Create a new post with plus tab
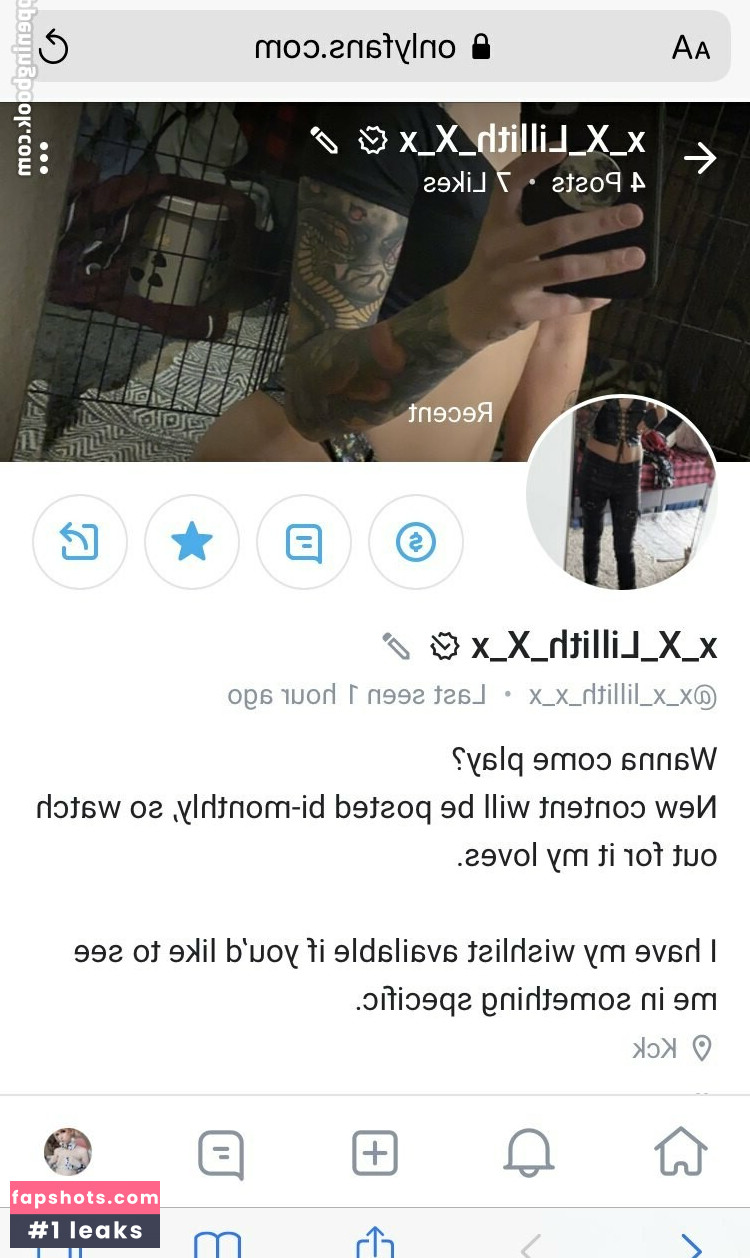Image resolution: width=750 pixels, height=1258 pixels. [x=375, y=1152]
